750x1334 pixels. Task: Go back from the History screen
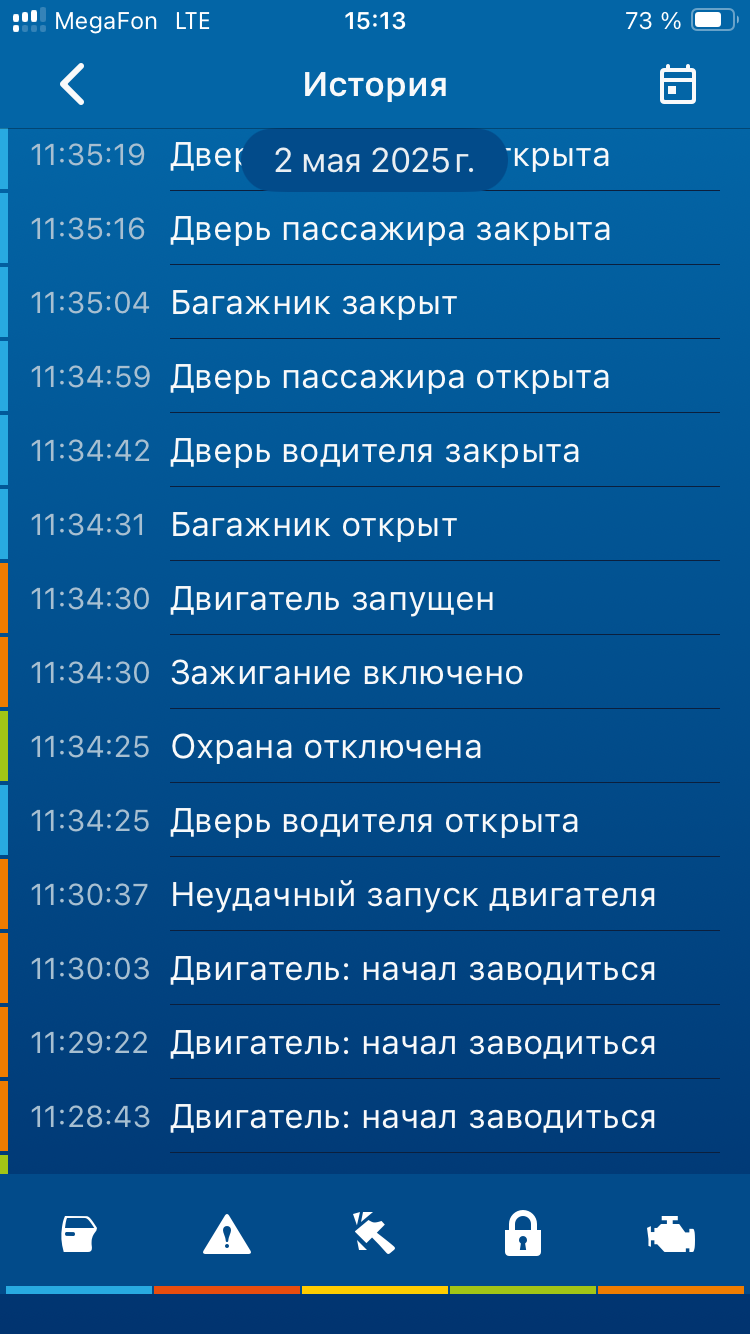72,85
